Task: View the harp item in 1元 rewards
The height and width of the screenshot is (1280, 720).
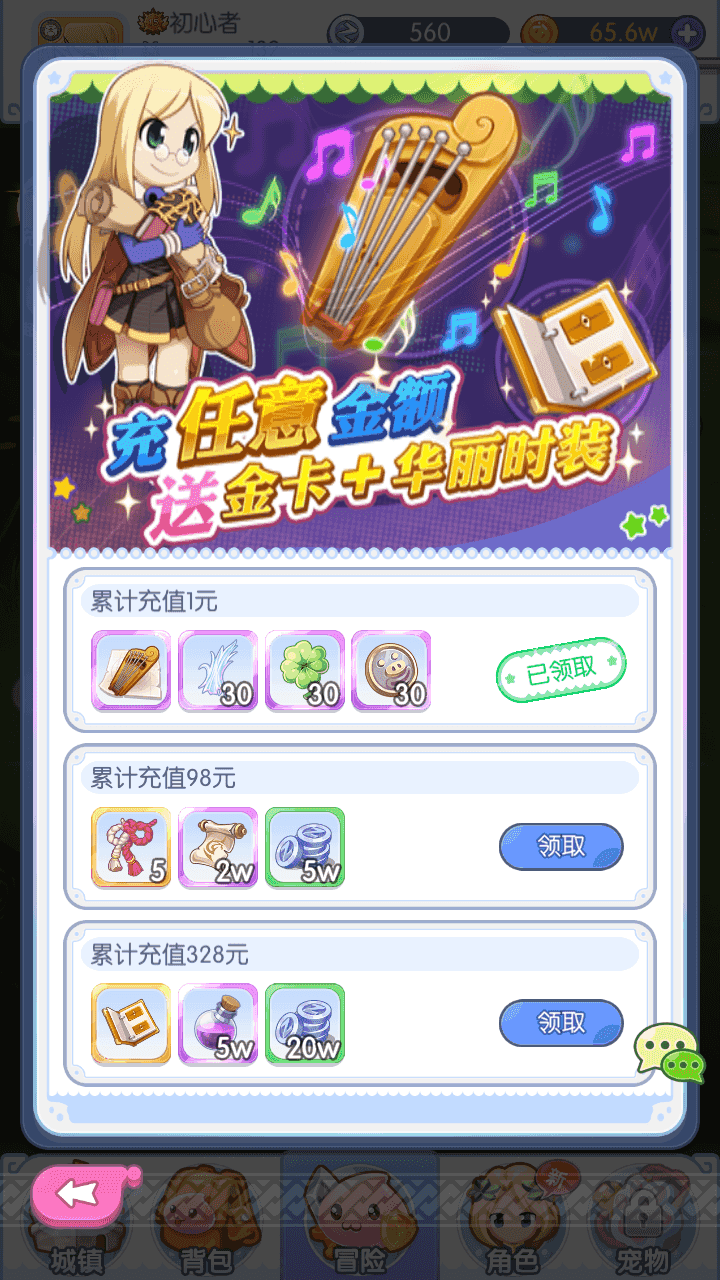Action: pyautogui.click(x=131, y=671)
